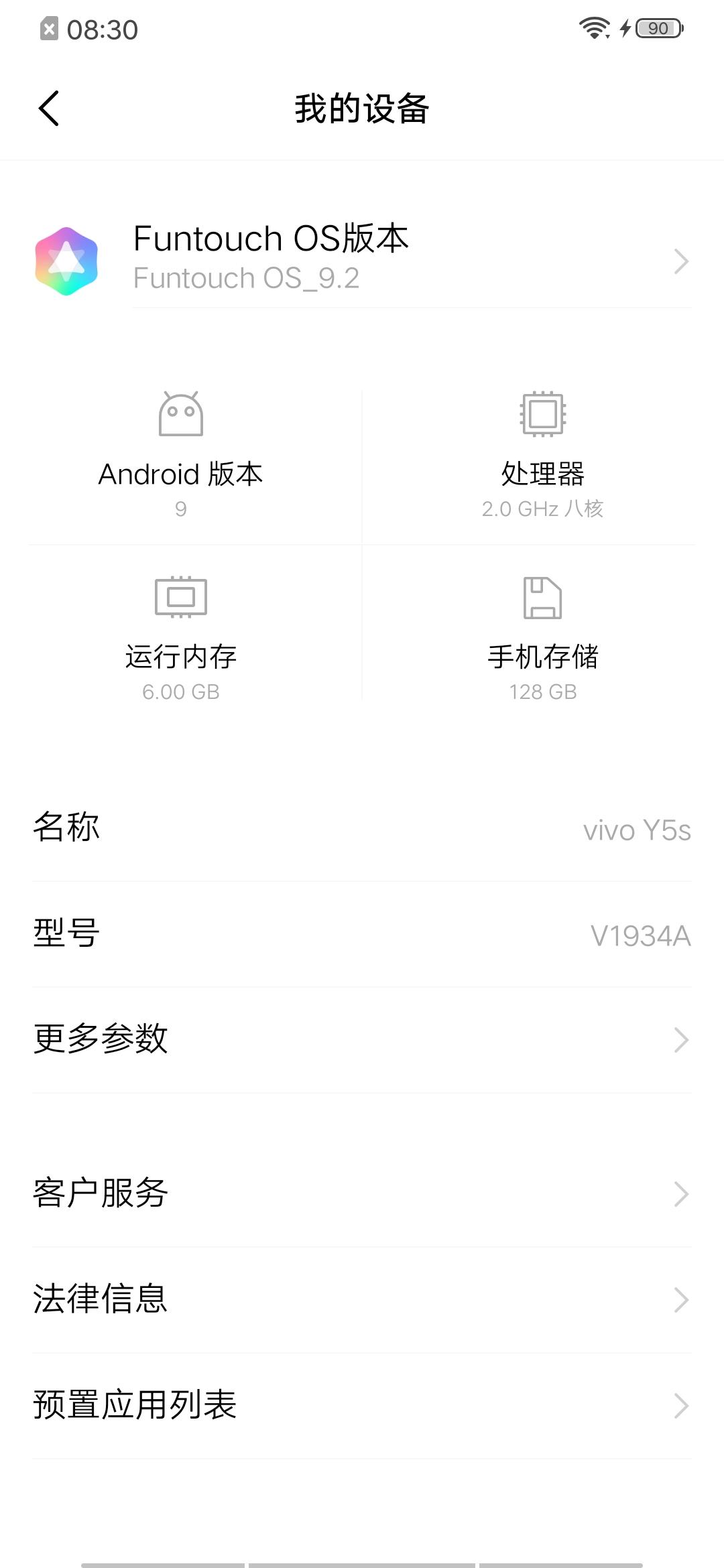Image resolution: width=724 pixels, height=1568 pixels.
Task: Go back from 我的设备 page
Action: coord(49,109)
